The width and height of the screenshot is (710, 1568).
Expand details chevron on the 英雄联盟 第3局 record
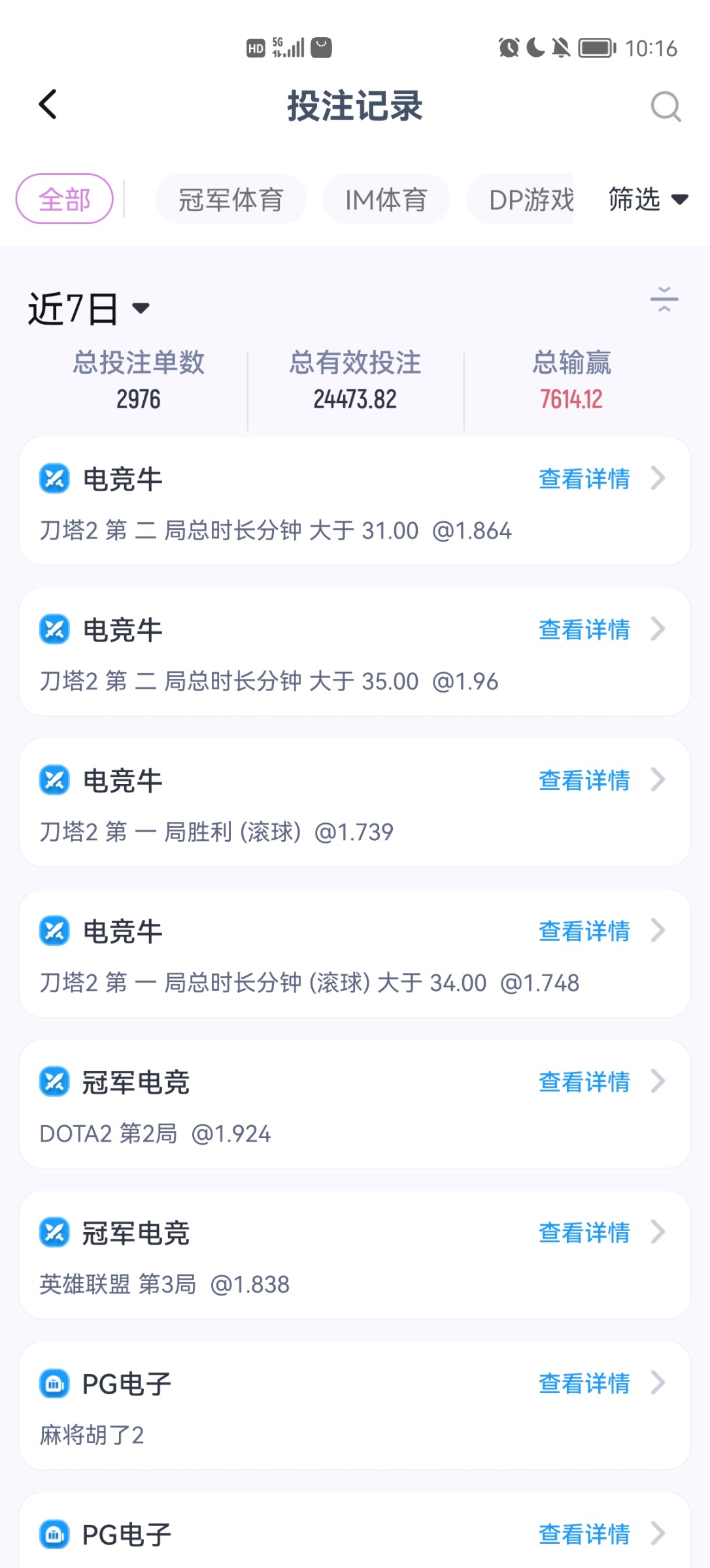coord(658,1233)
